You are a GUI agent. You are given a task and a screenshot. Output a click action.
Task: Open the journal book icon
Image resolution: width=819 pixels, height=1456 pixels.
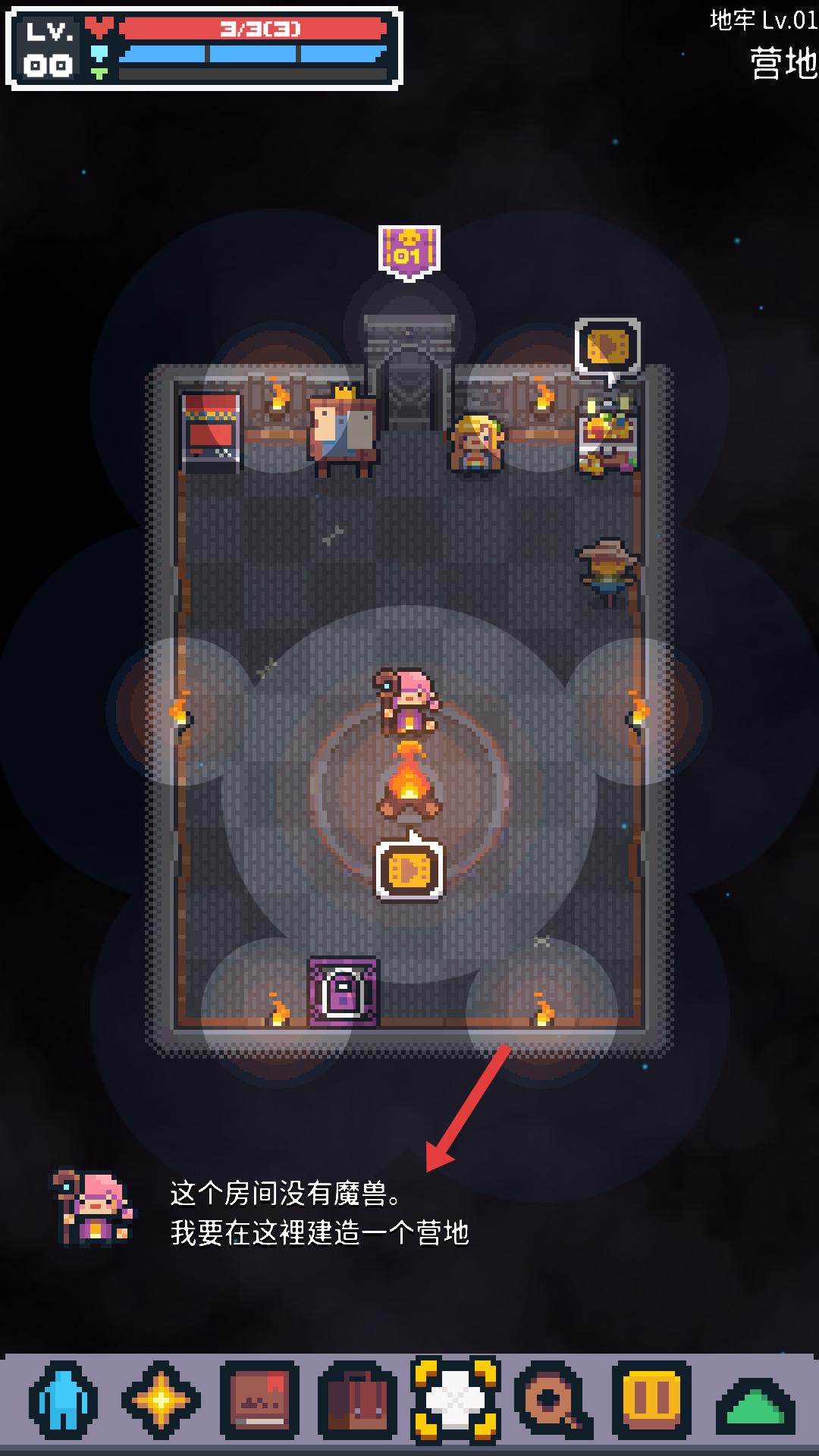pos(259,1400)
